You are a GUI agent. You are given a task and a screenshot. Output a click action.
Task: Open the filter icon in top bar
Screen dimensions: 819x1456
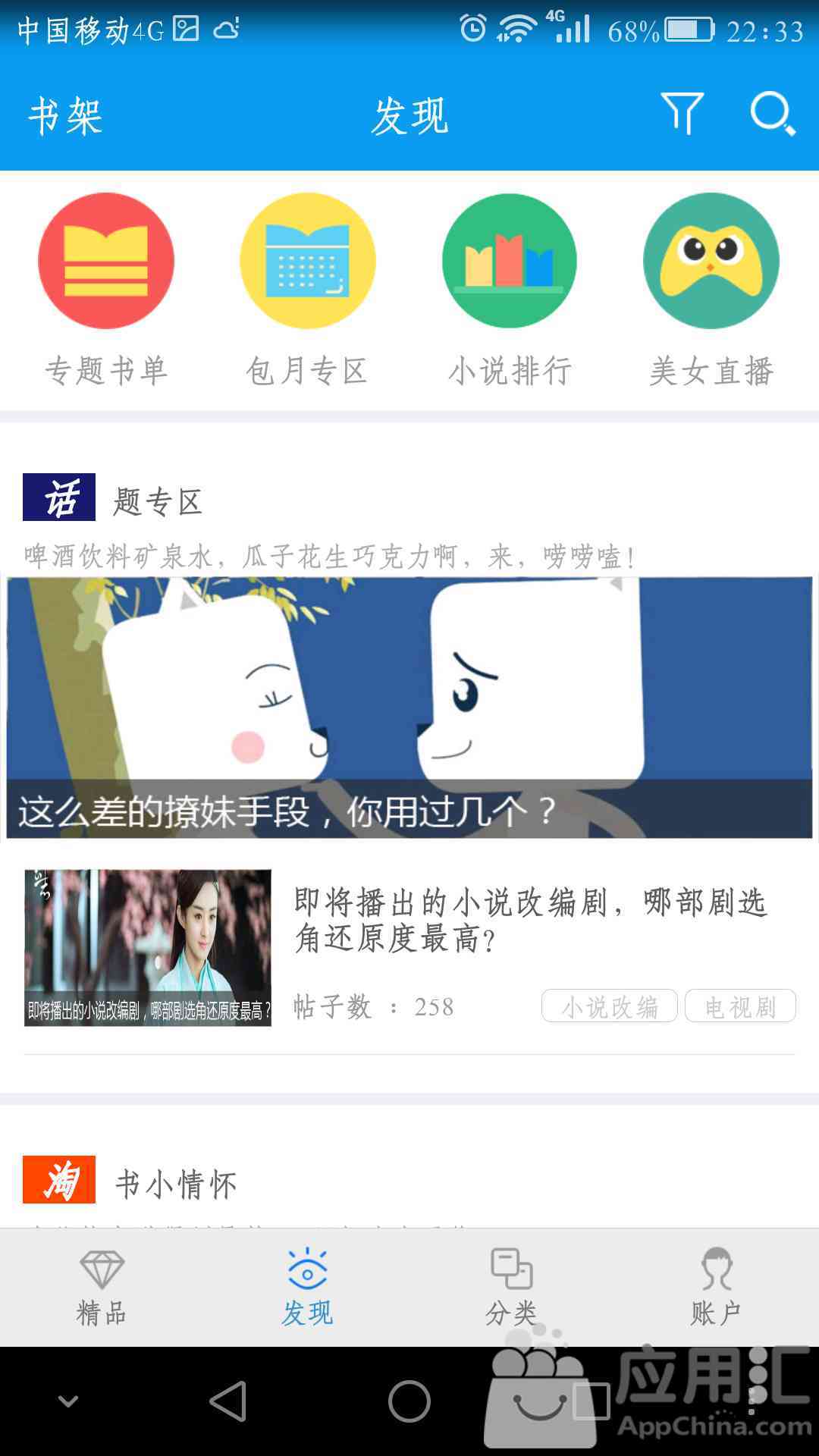[x=682, y=114]
